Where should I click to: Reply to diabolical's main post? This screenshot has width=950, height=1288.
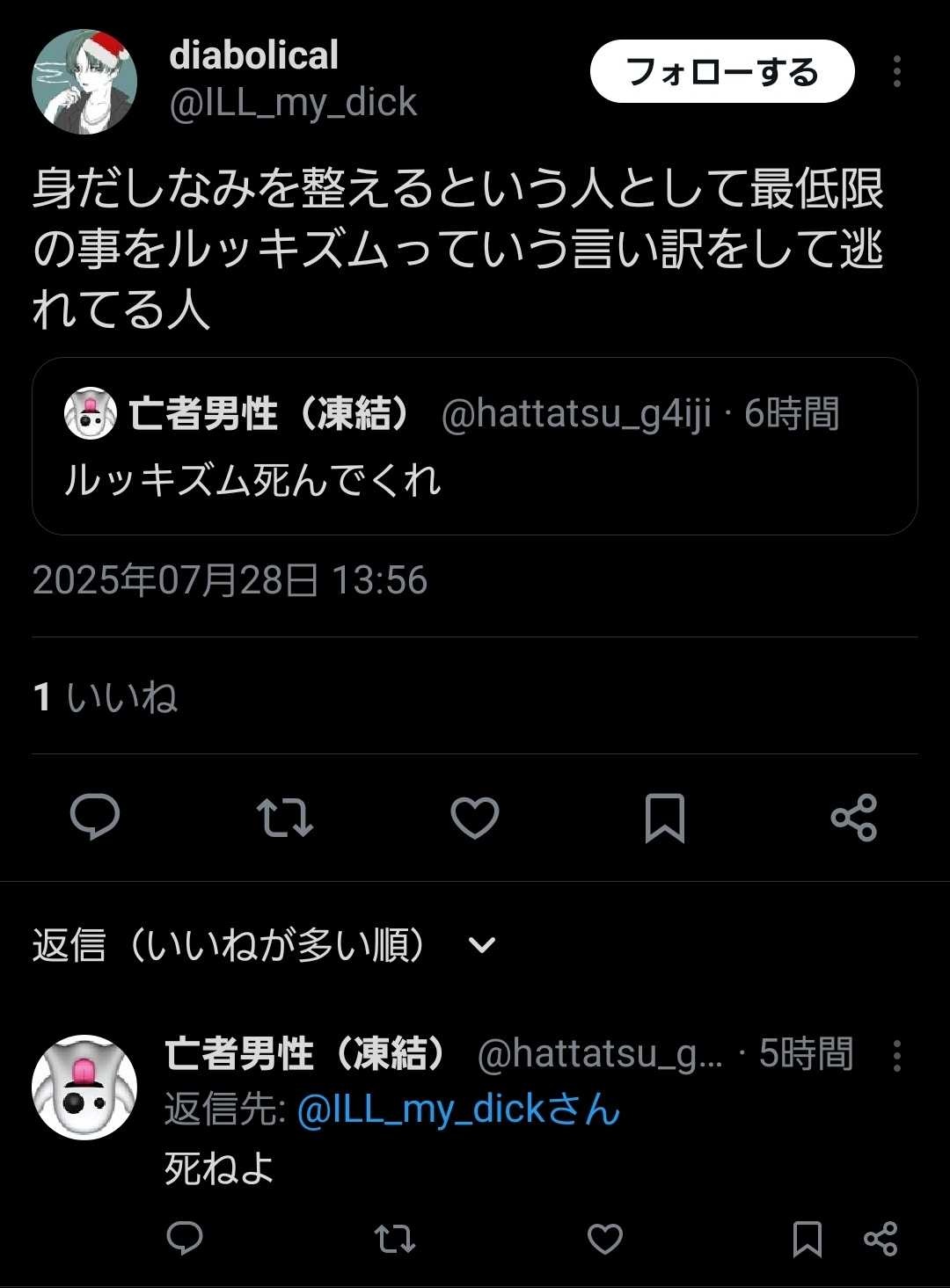point(95,817)
